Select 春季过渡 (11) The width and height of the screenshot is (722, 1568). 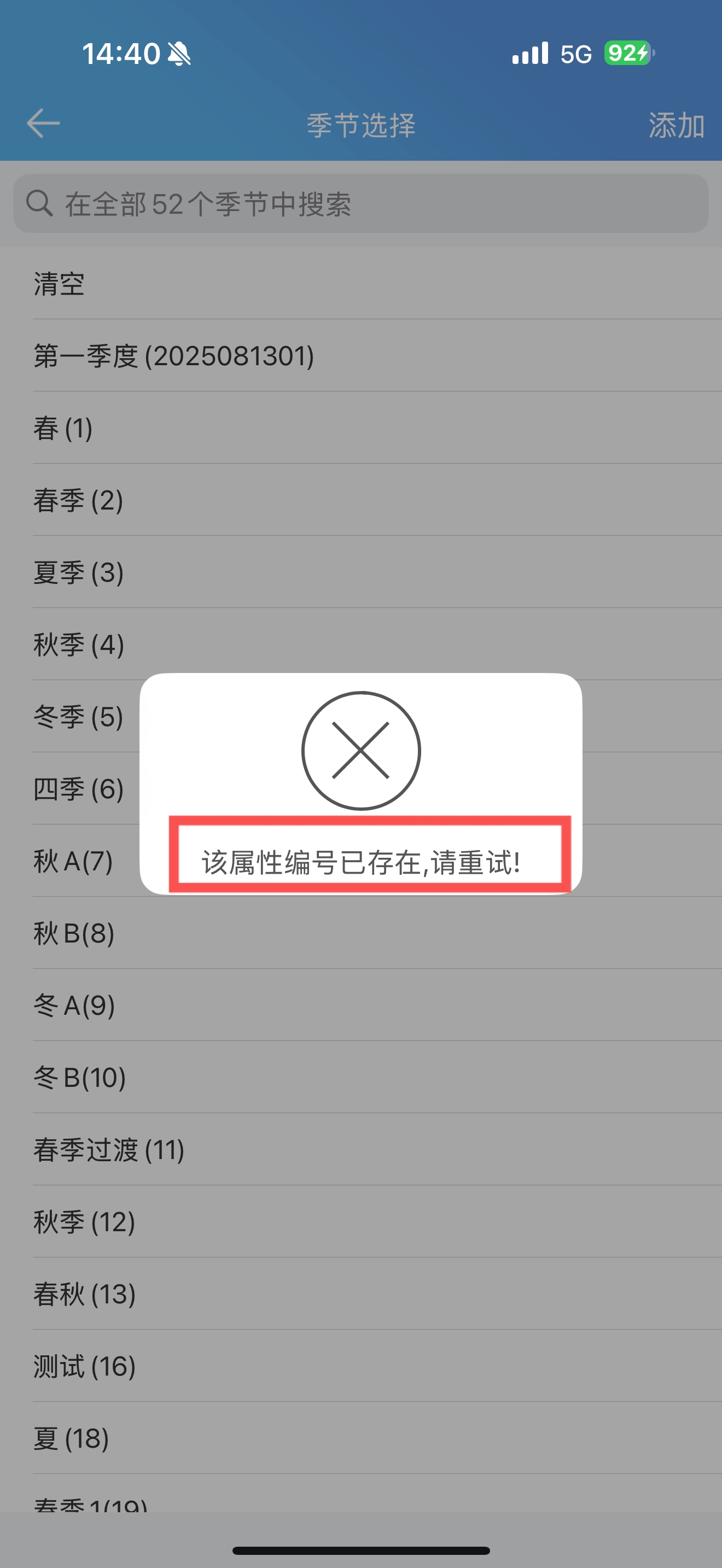[x=361, y=1149]
